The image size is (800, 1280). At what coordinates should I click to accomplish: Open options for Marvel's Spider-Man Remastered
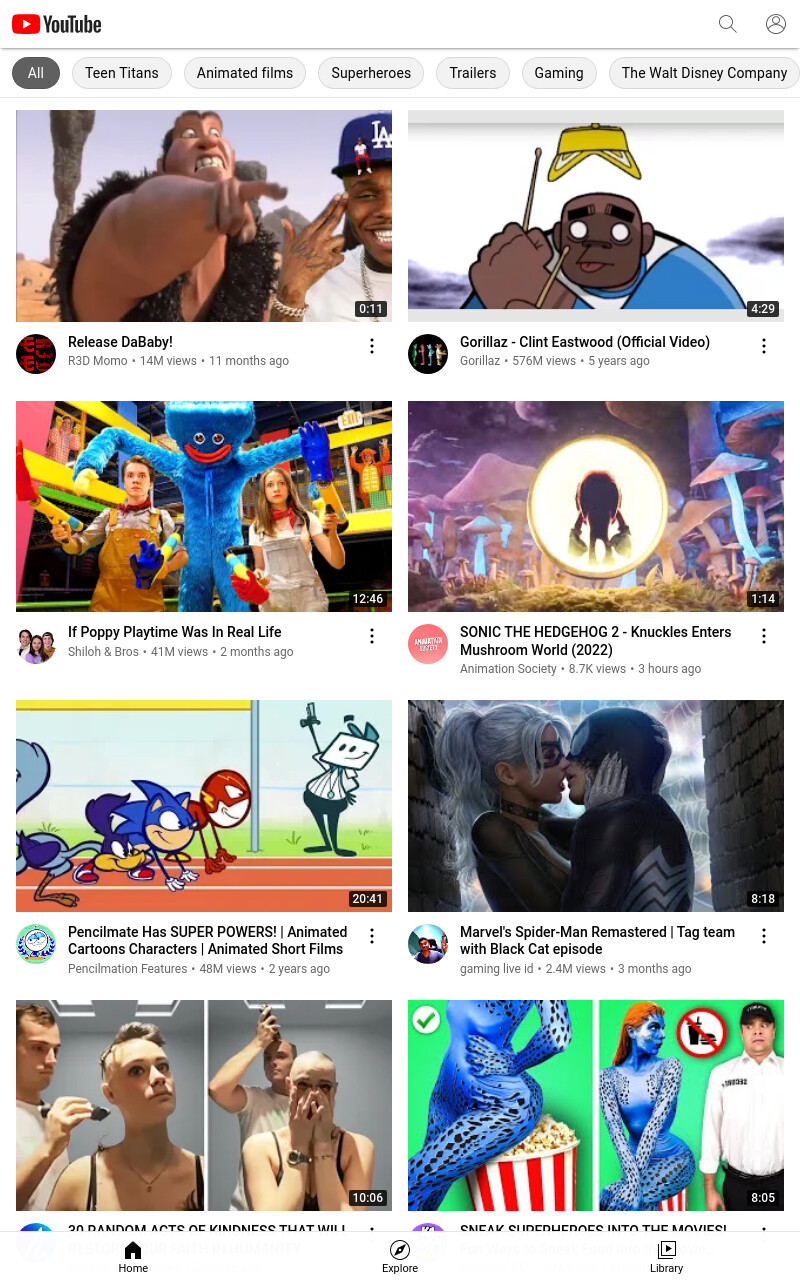(x=764, y=936)
